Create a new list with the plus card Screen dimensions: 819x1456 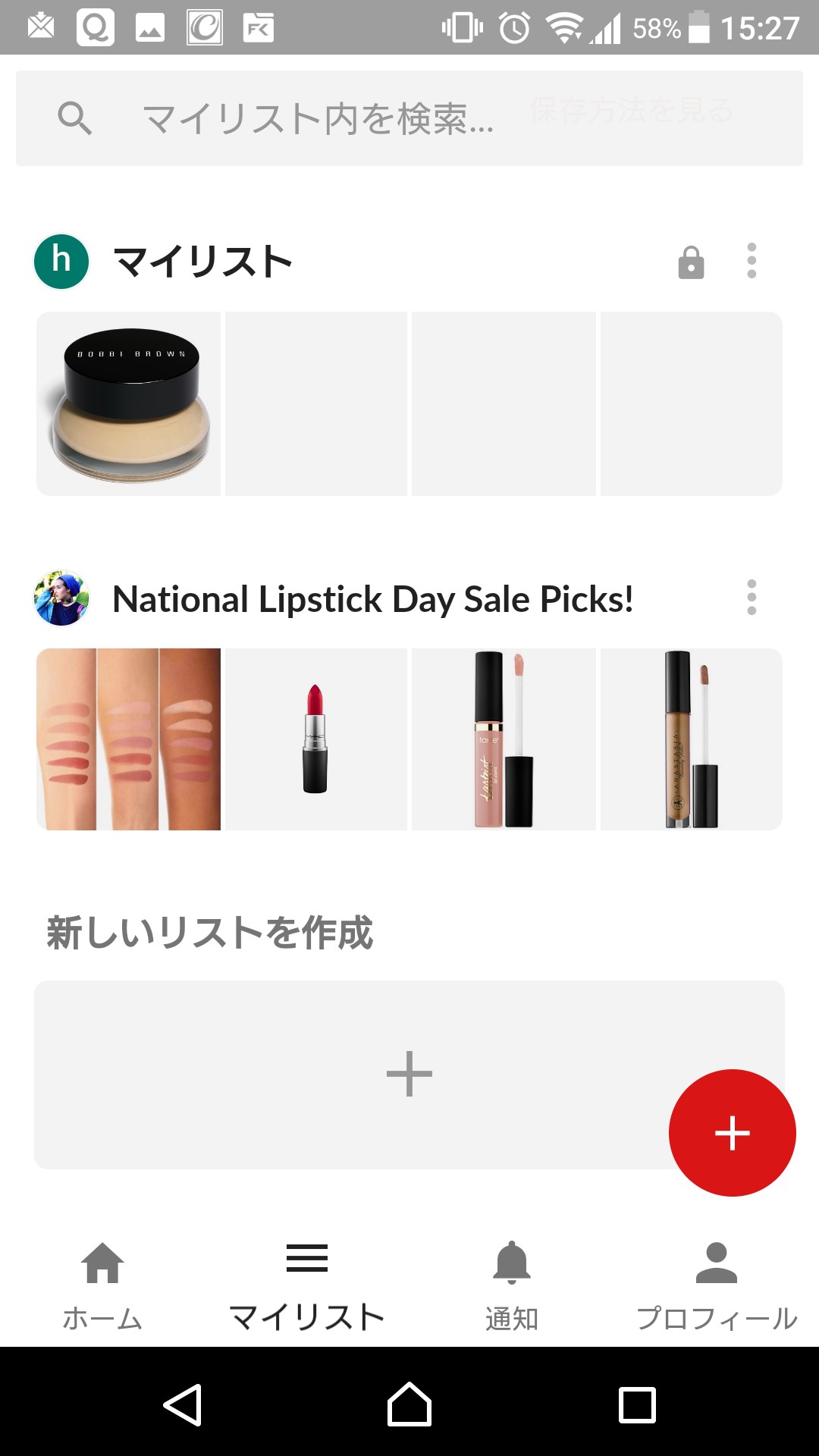click(x=409, y=1074)
